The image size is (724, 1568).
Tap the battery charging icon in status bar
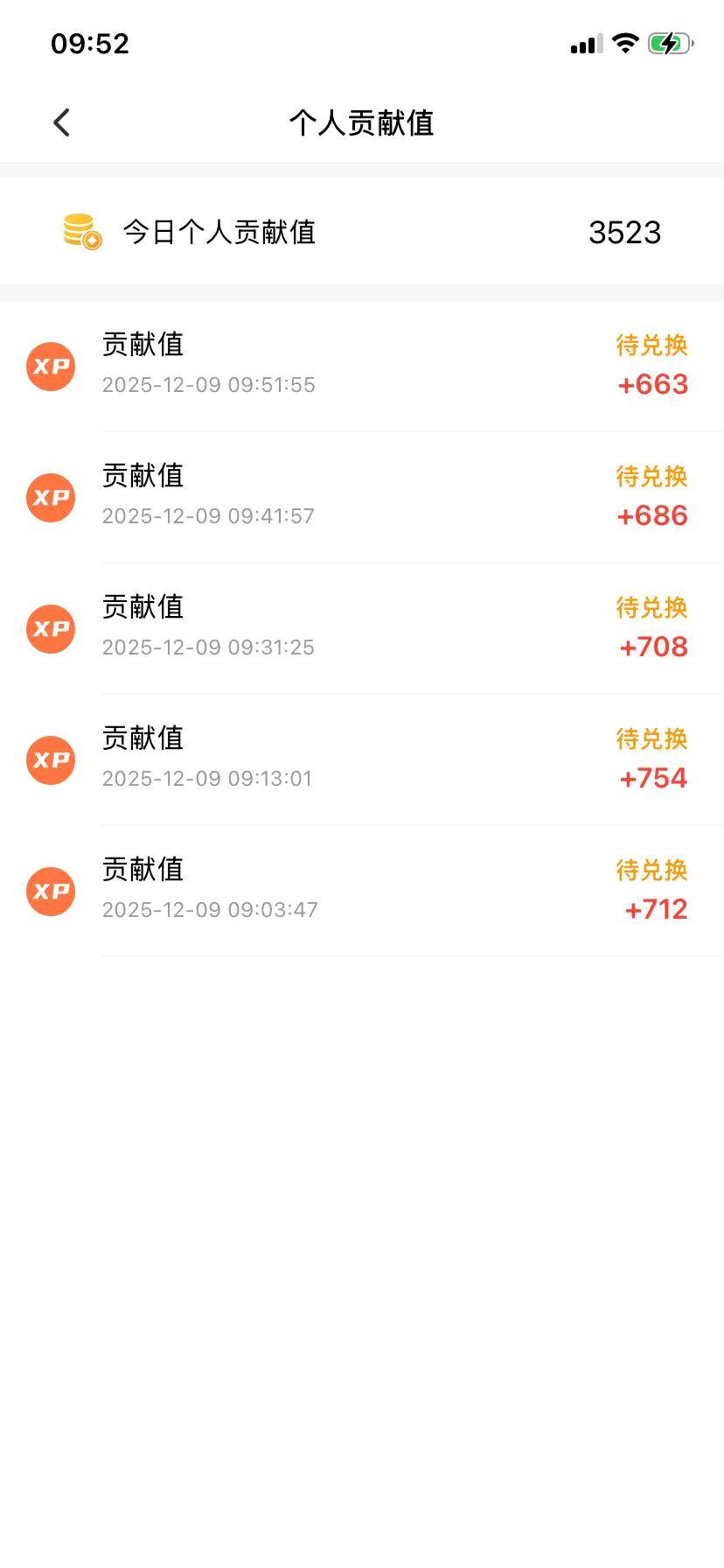[x=669, y=43]
